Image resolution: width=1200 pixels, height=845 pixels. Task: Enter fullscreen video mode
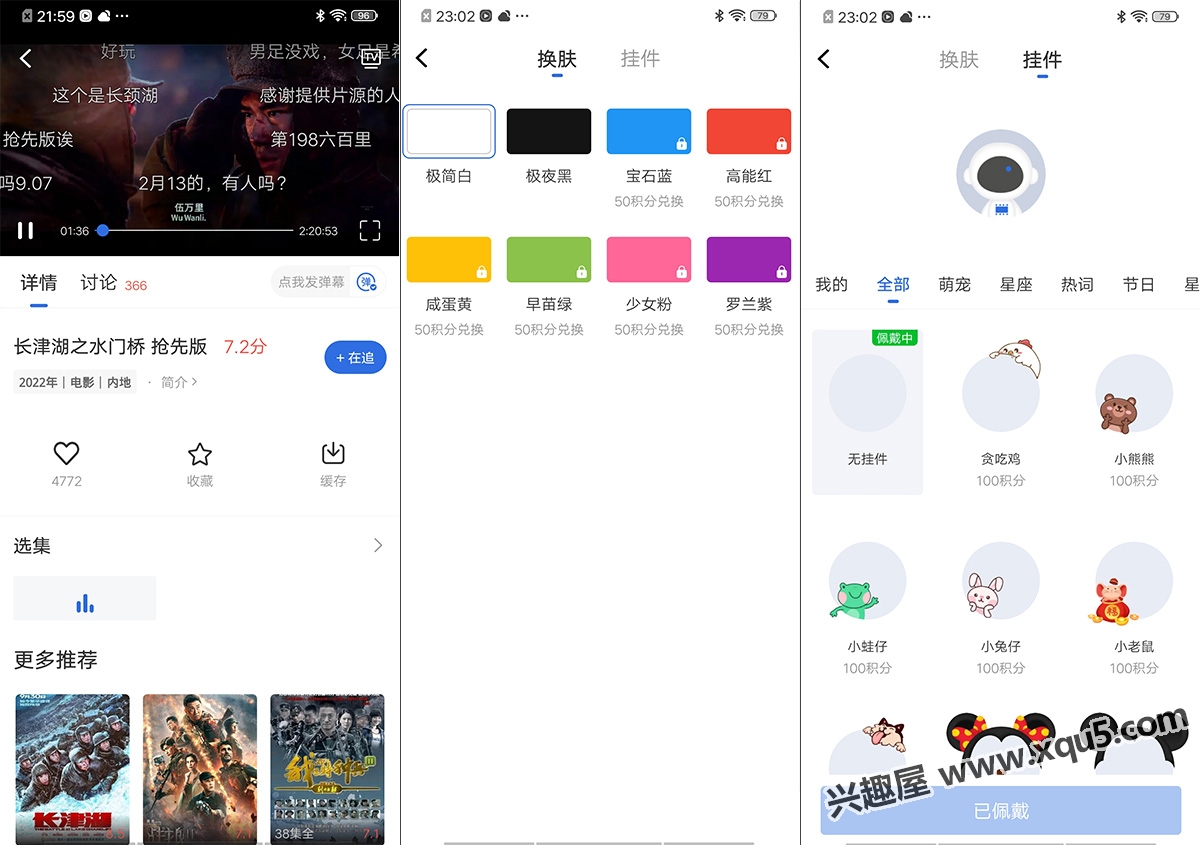point(370,231)
